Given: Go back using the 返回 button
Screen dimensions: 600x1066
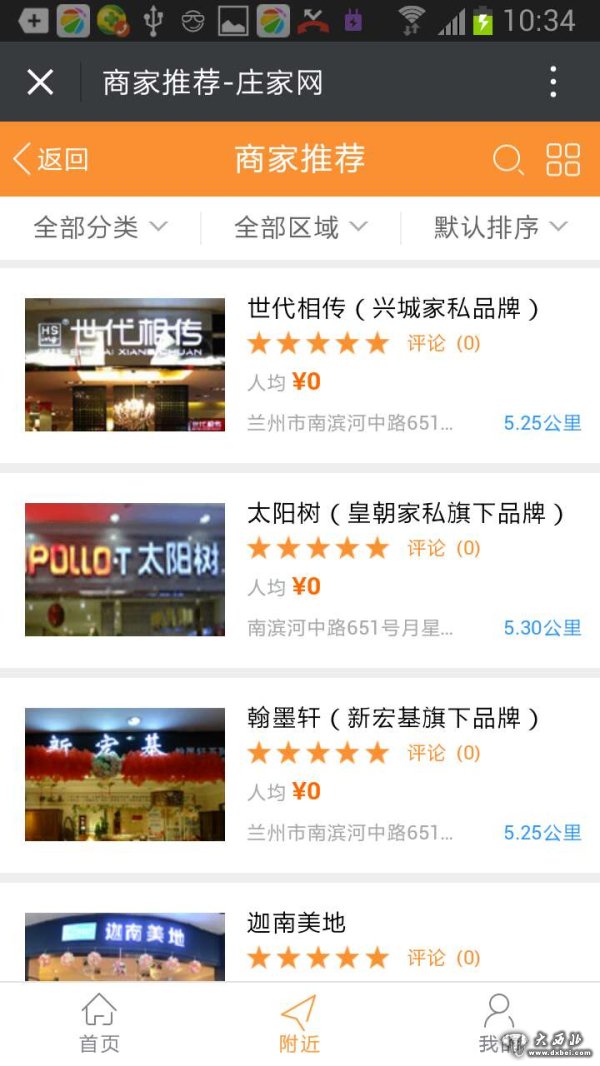Looking at the screenshot, I should 51,159.
